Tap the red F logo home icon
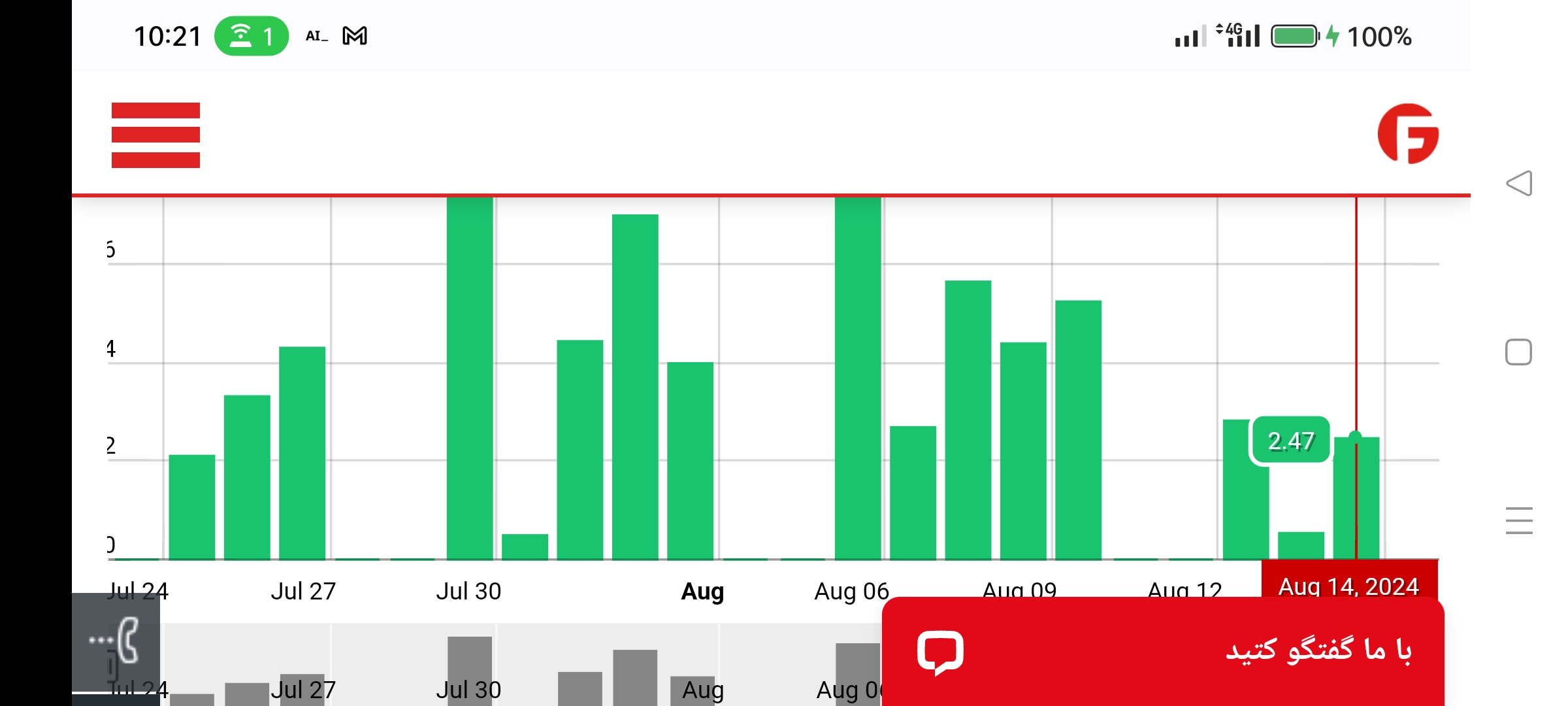Image resolution: width=1568 pixels, height=706 pixels. click(1408, 134)
